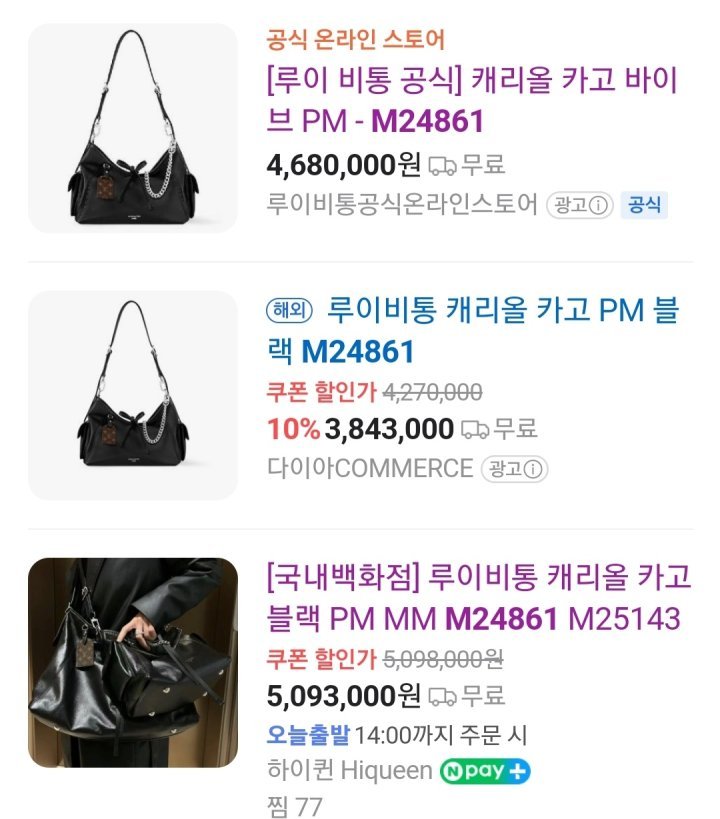This screenshot has width=720, height=819.
Task: Open the Hiqueen product photo thumbnail
Action: pyautogui.click(x=133, y=662)
